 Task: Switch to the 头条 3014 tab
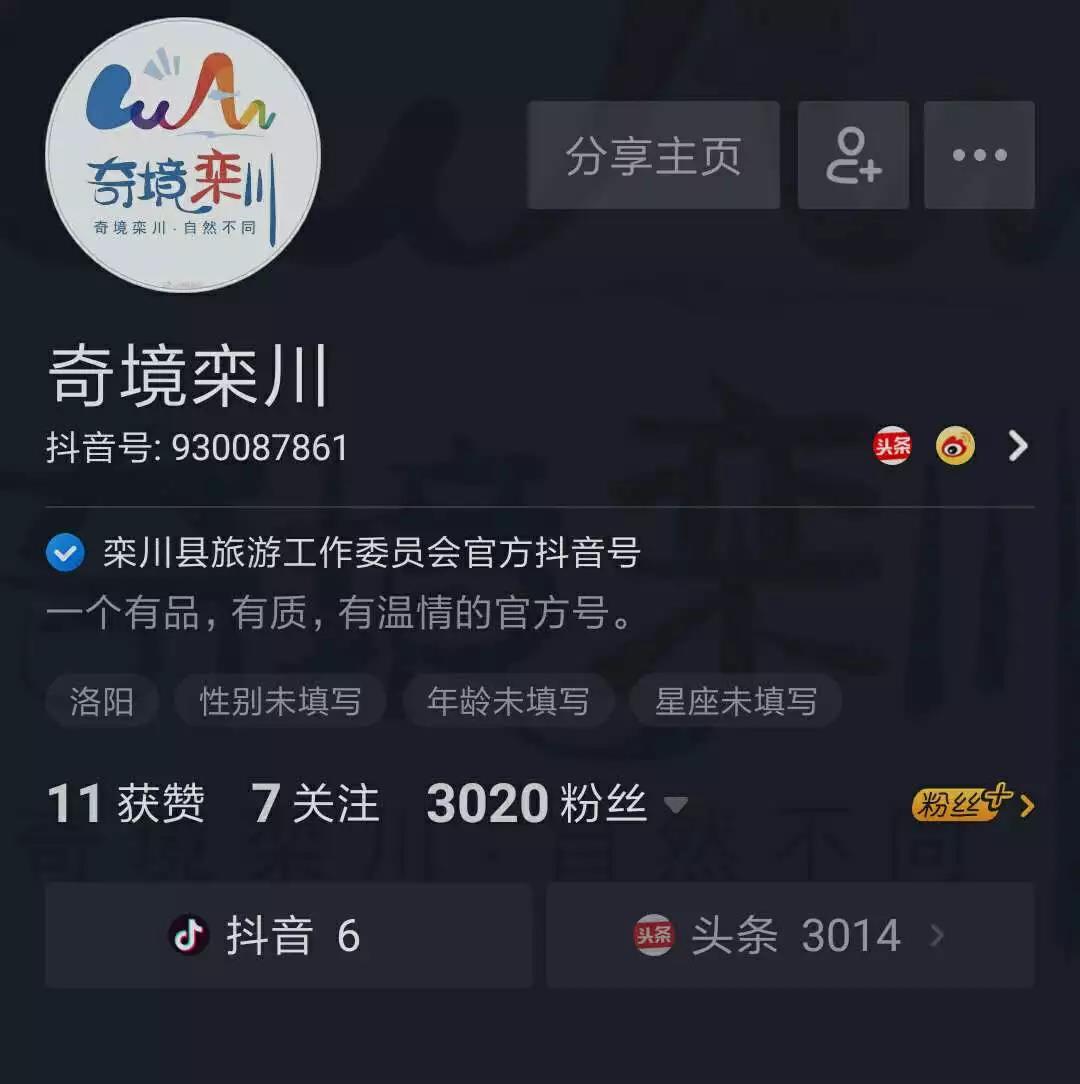pos(790,936)
